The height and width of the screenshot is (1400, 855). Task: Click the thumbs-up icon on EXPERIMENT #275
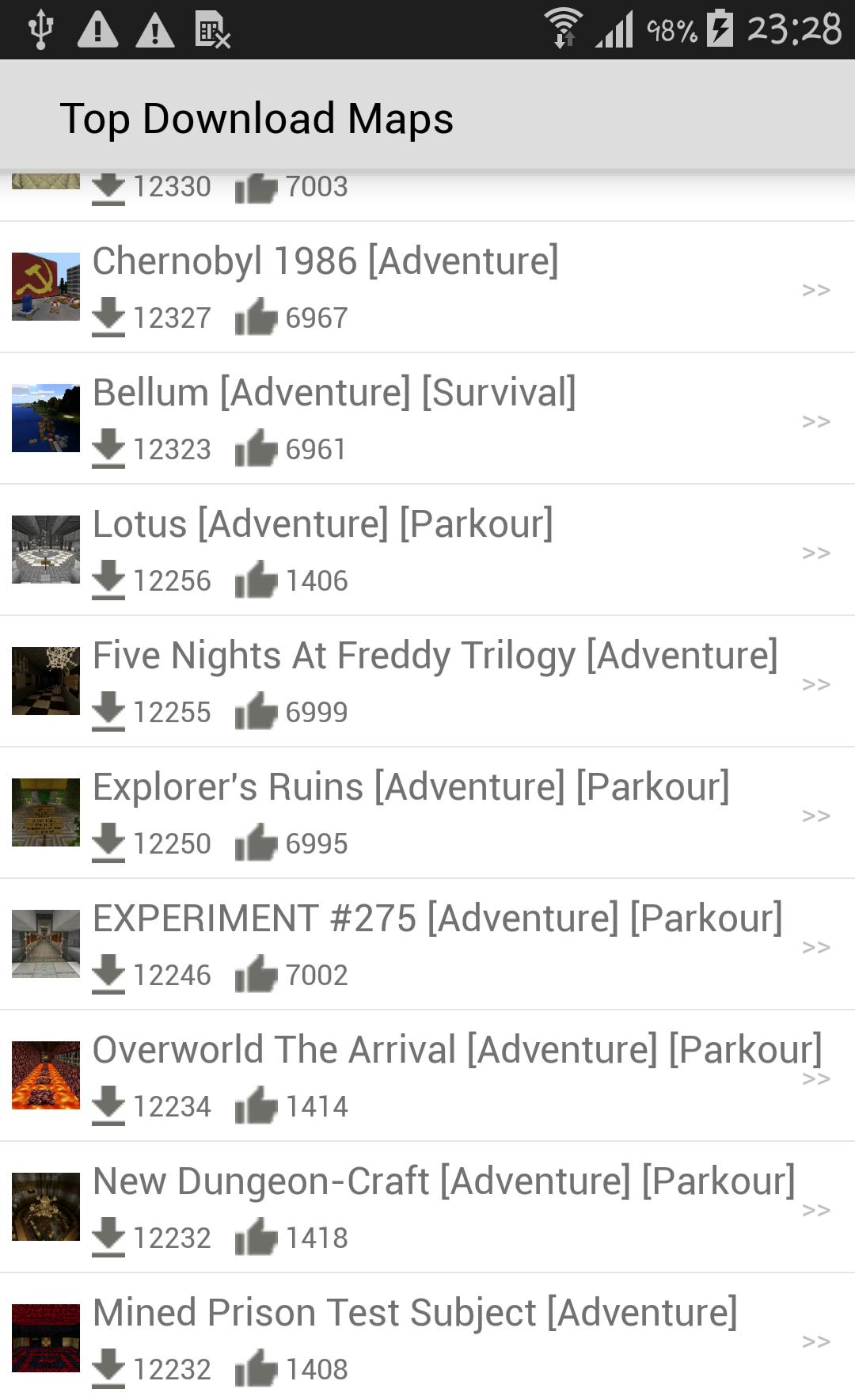click(253, 973)
